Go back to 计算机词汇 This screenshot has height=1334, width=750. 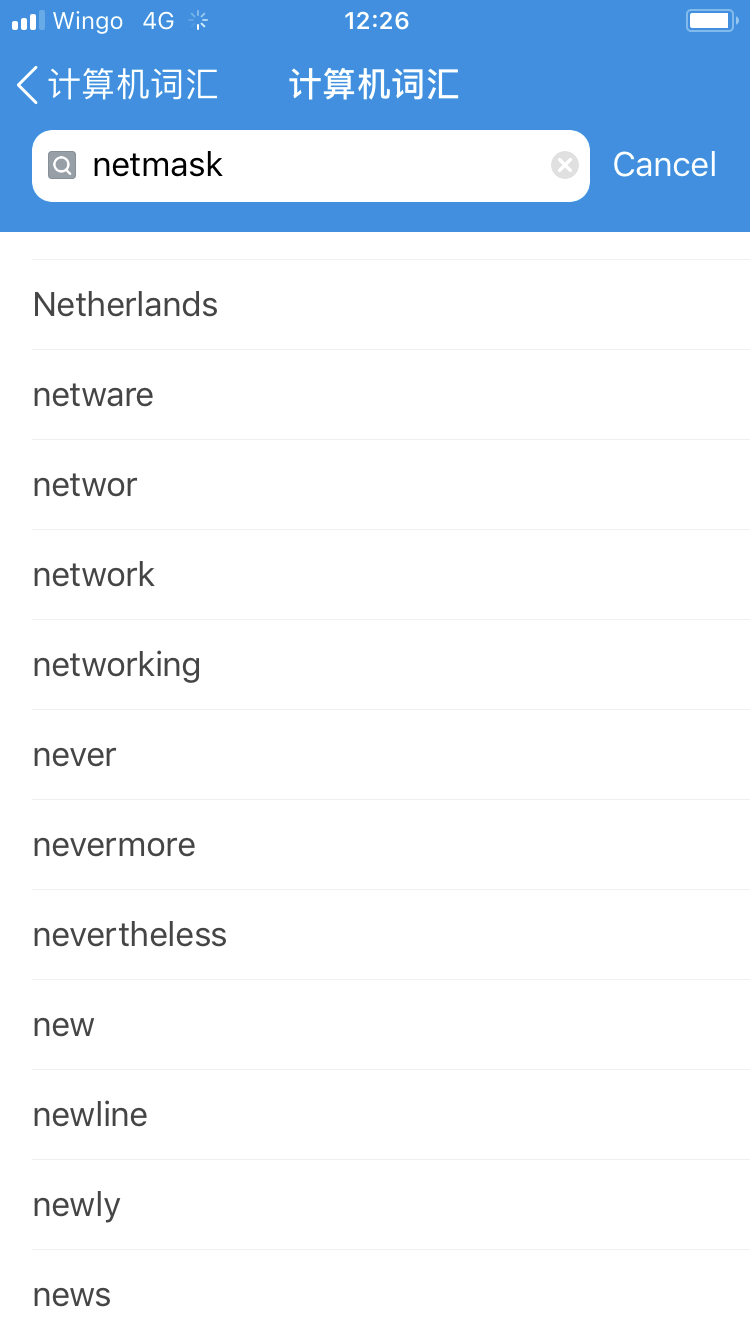117,85
